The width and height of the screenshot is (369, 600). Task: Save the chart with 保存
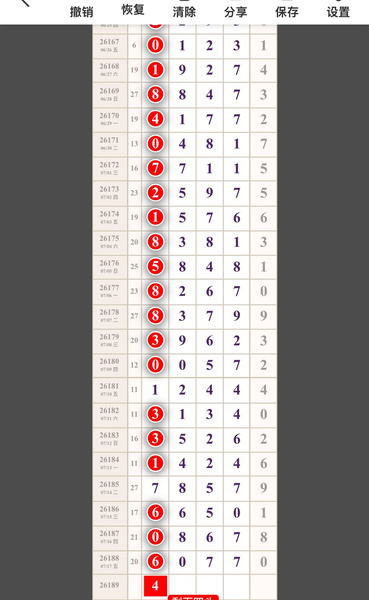(287, 11)
